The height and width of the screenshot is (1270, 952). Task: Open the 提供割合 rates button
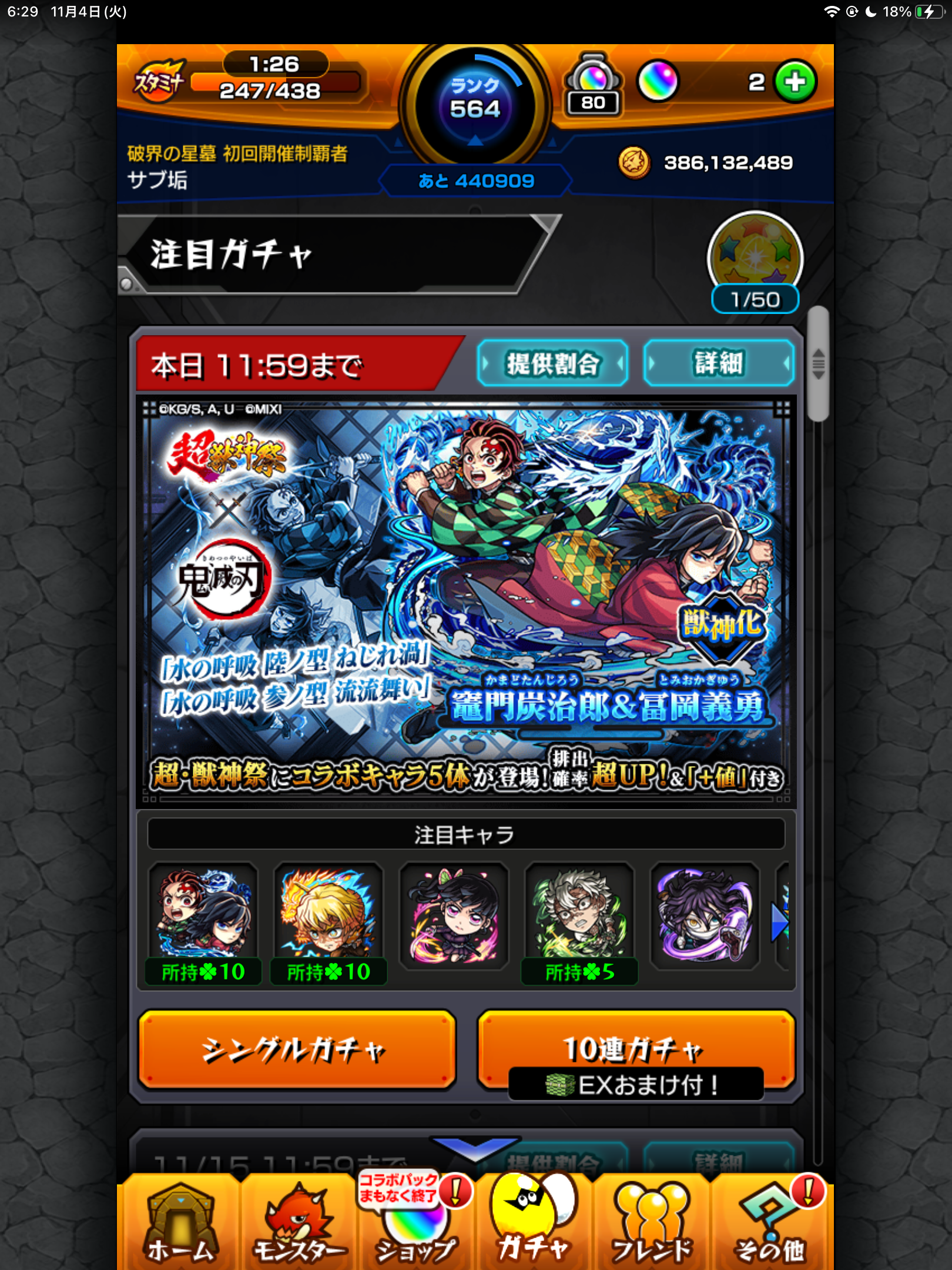[552, 363]
